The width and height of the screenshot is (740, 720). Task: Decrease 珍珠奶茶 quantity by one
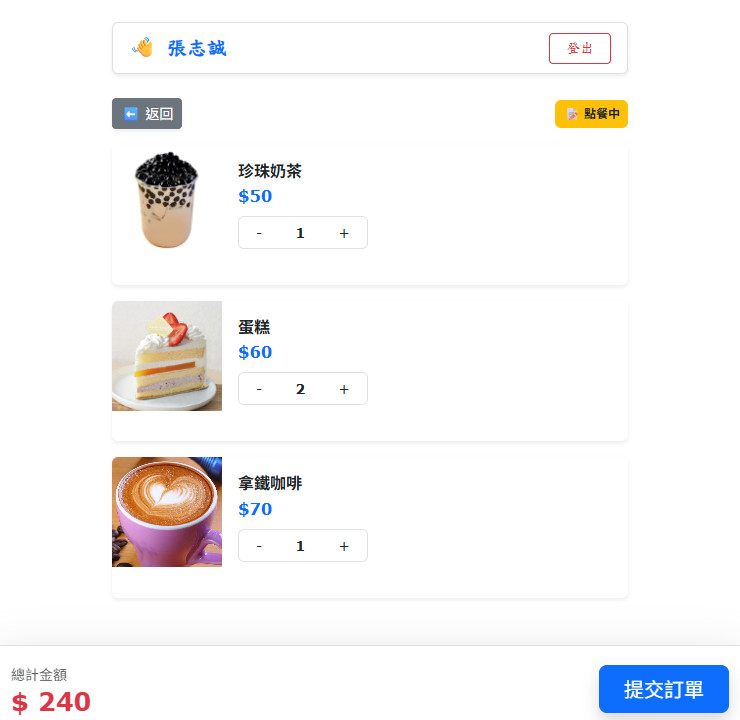tap(260, 233)
